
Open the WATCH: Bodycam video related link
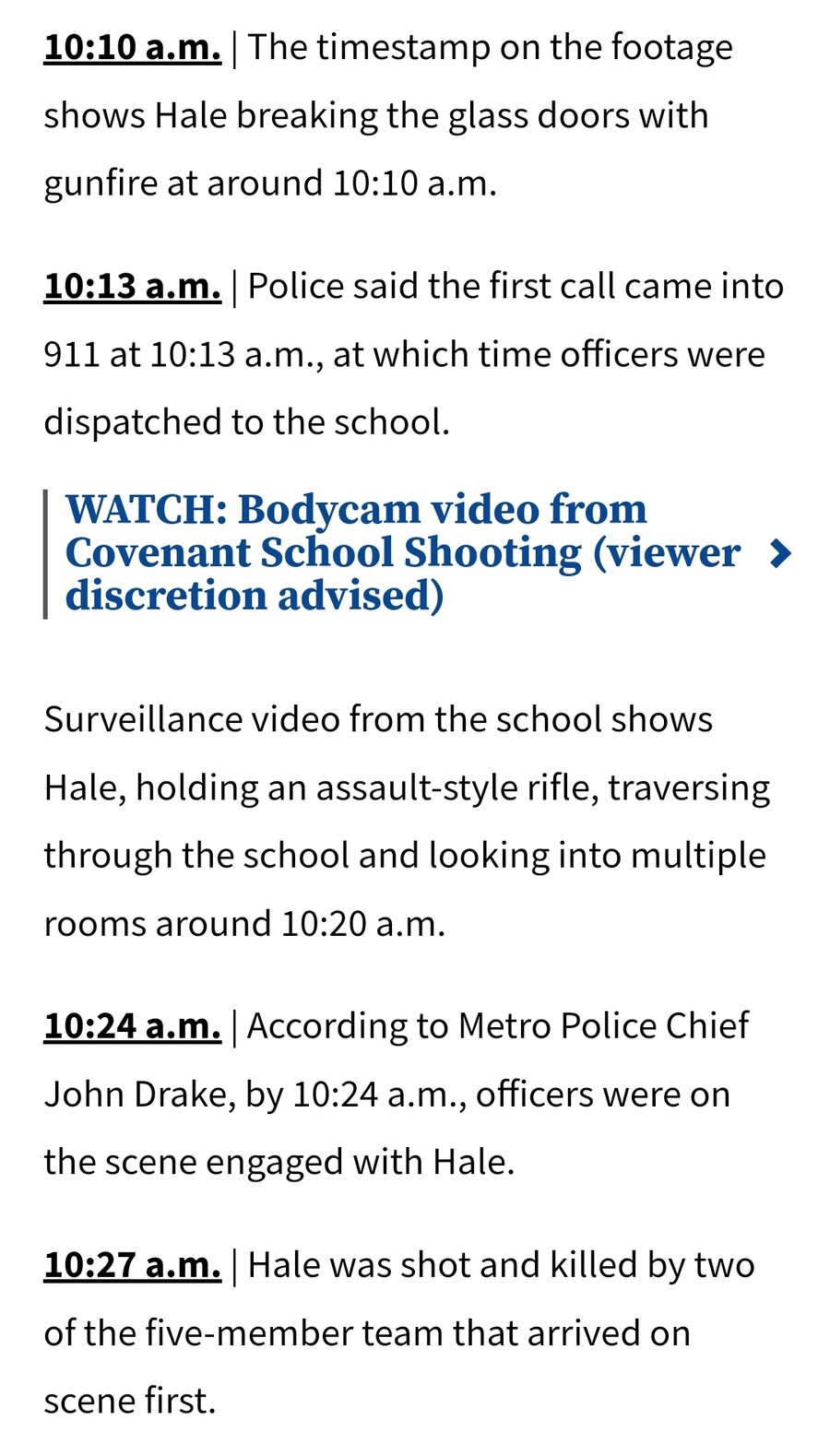[402, 552]
